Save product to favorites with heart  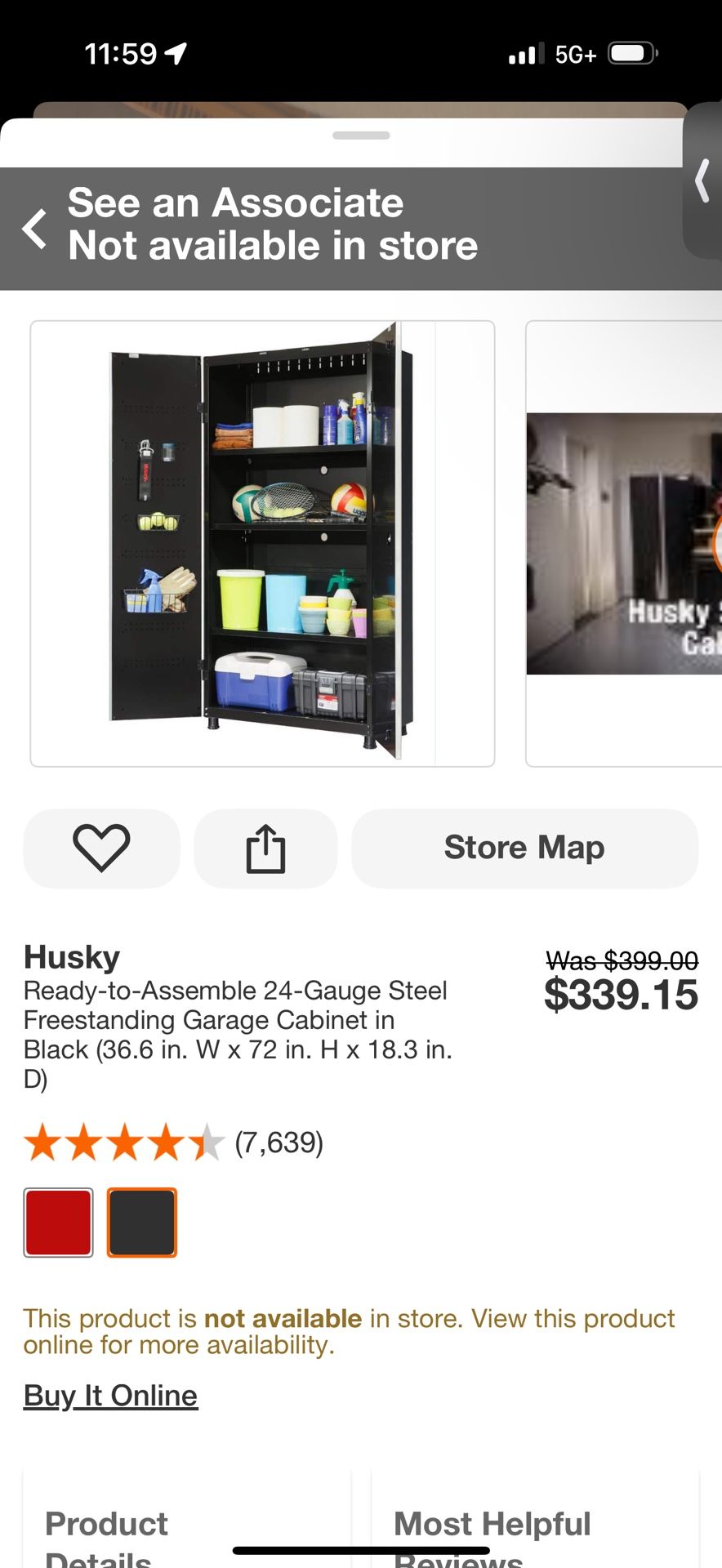coord(101,849)
